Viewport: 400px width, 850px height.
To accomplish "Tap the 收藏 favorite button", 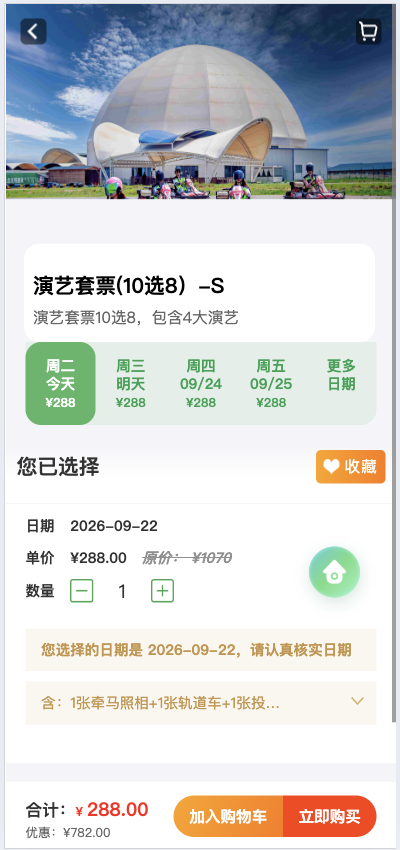I will [x=351, y=467].
